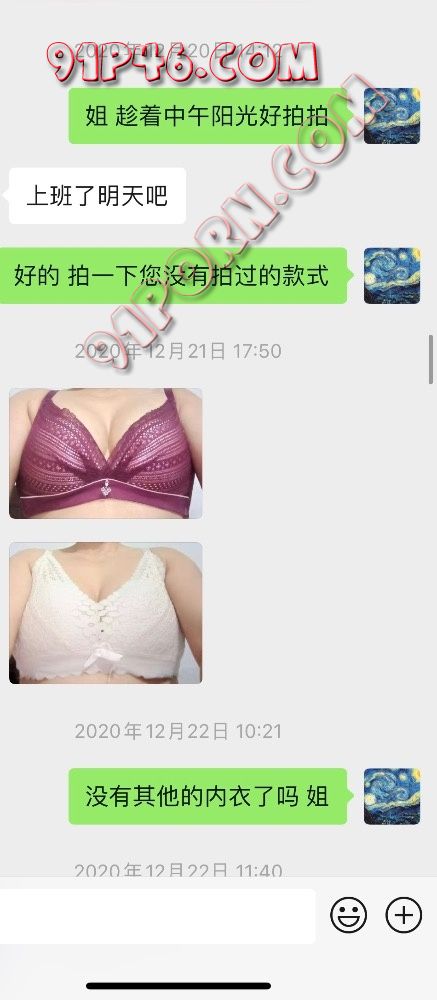Open the plus attachments menu
Screen dimensions: 437x1000
404,915
